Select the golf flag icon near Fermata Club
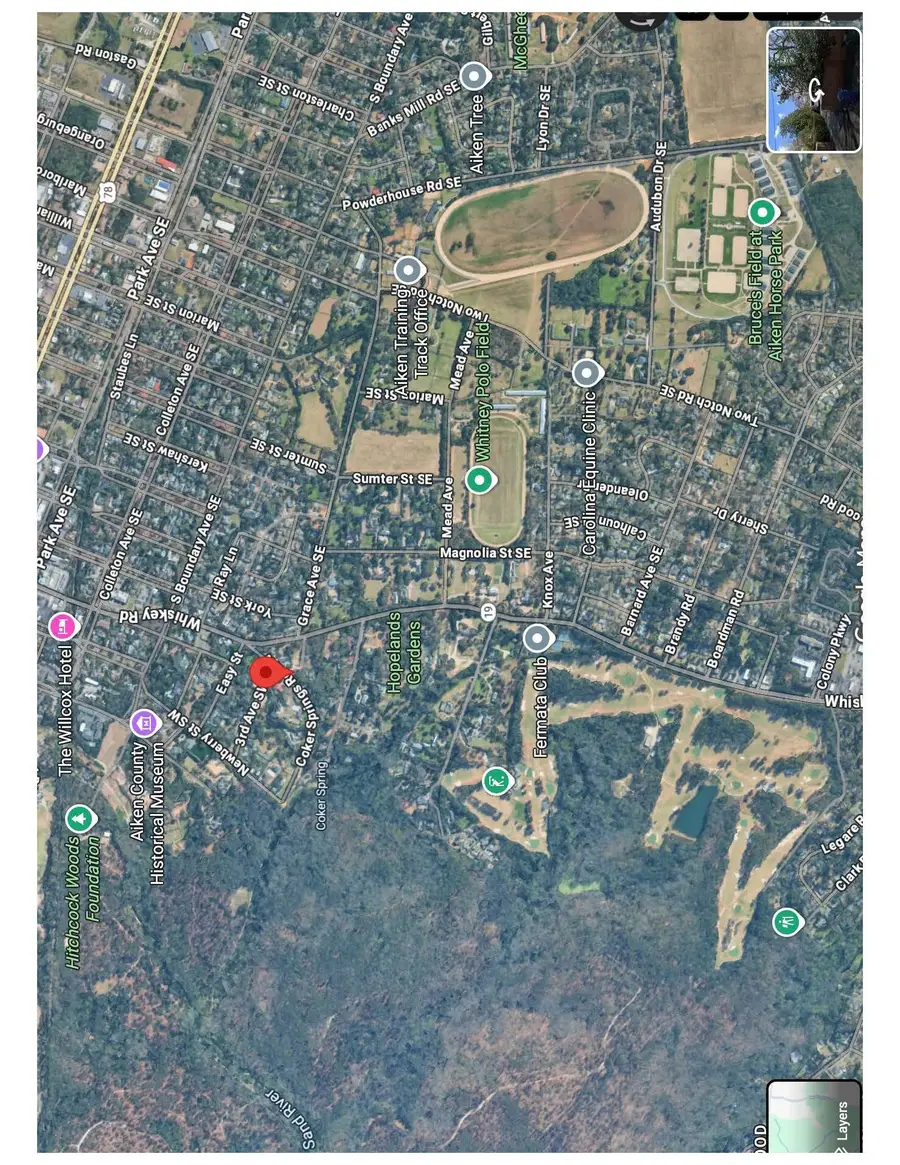900x1165 pixels. [495, 781]
